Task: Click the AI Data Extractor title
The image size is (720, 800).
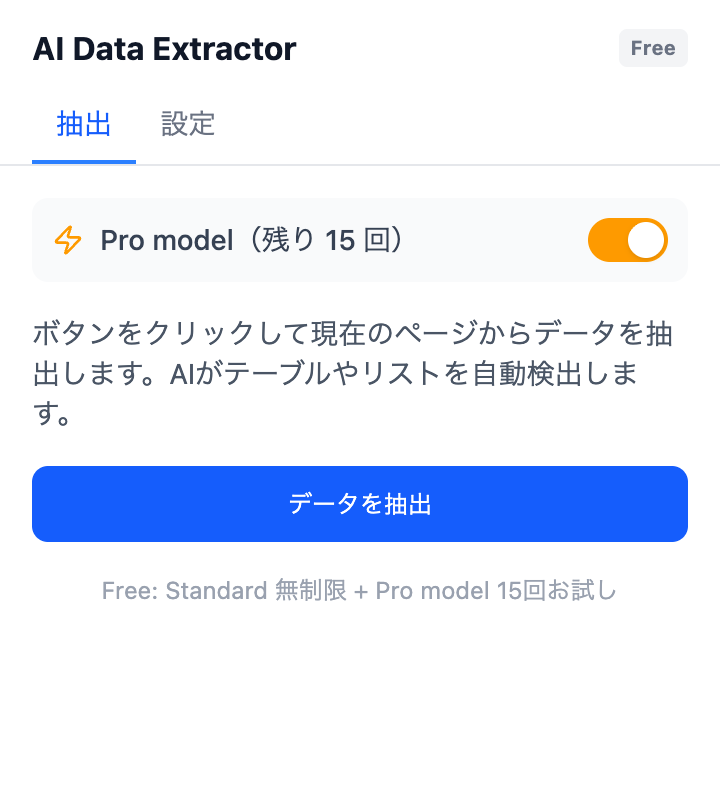Action: [x=165, y=48]
